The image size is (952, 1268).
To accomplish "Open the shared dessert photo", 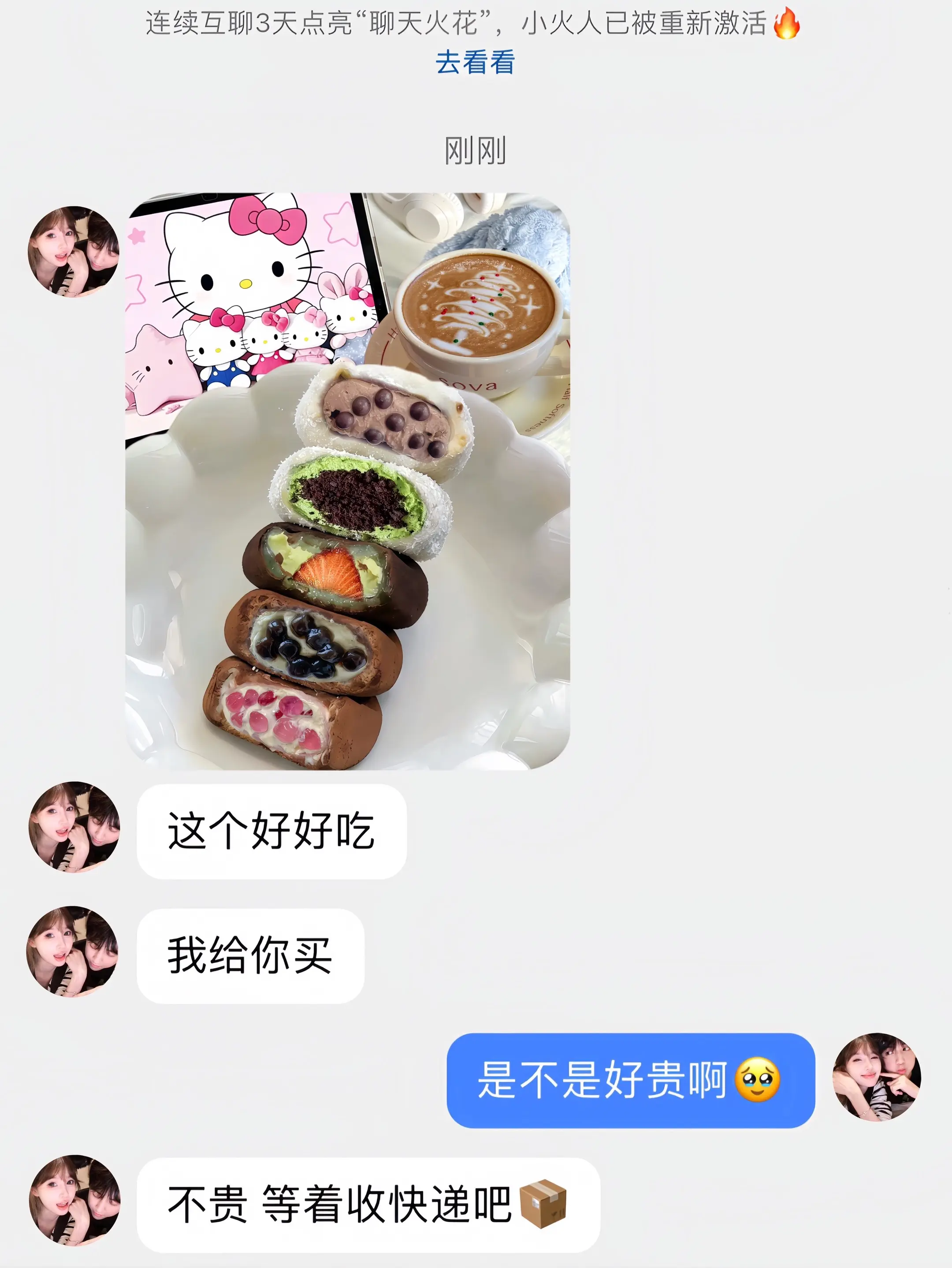I will pyautogui.click(x=350, y=493).
